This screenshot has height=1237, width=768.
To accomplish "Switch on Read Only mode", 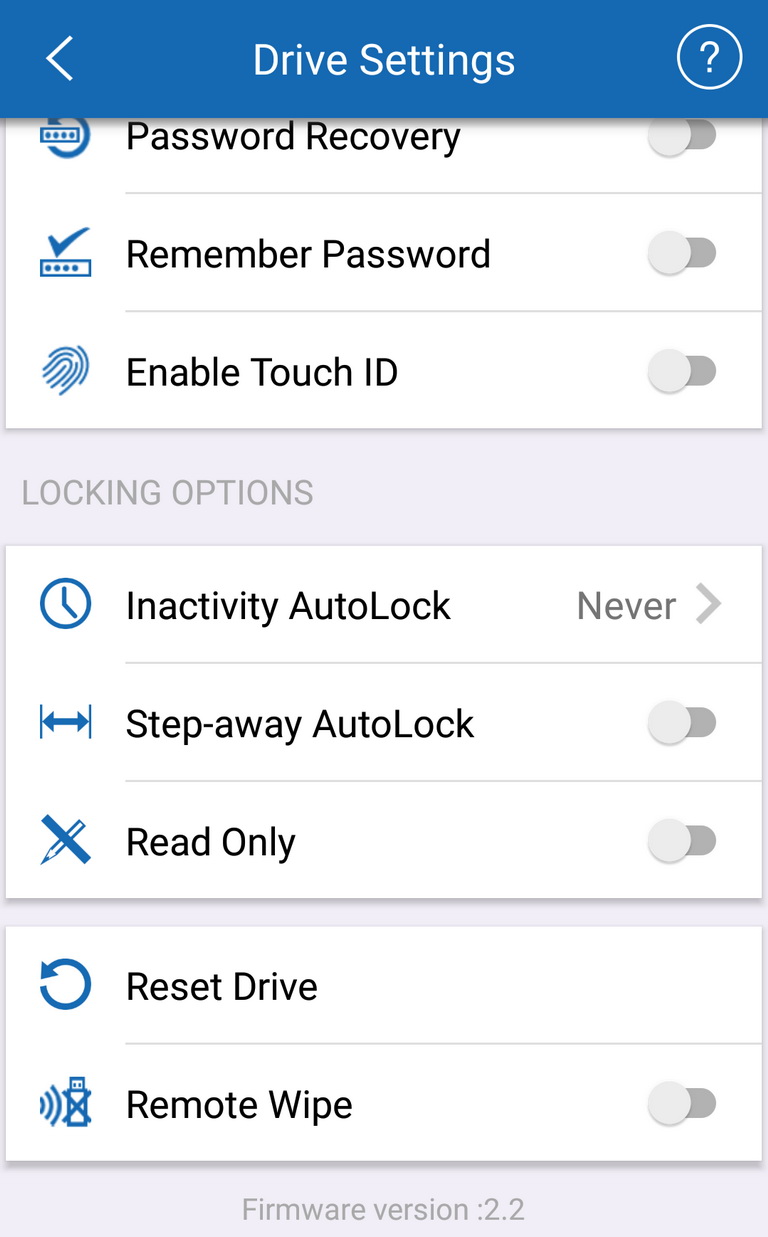I will pos(683,841).
